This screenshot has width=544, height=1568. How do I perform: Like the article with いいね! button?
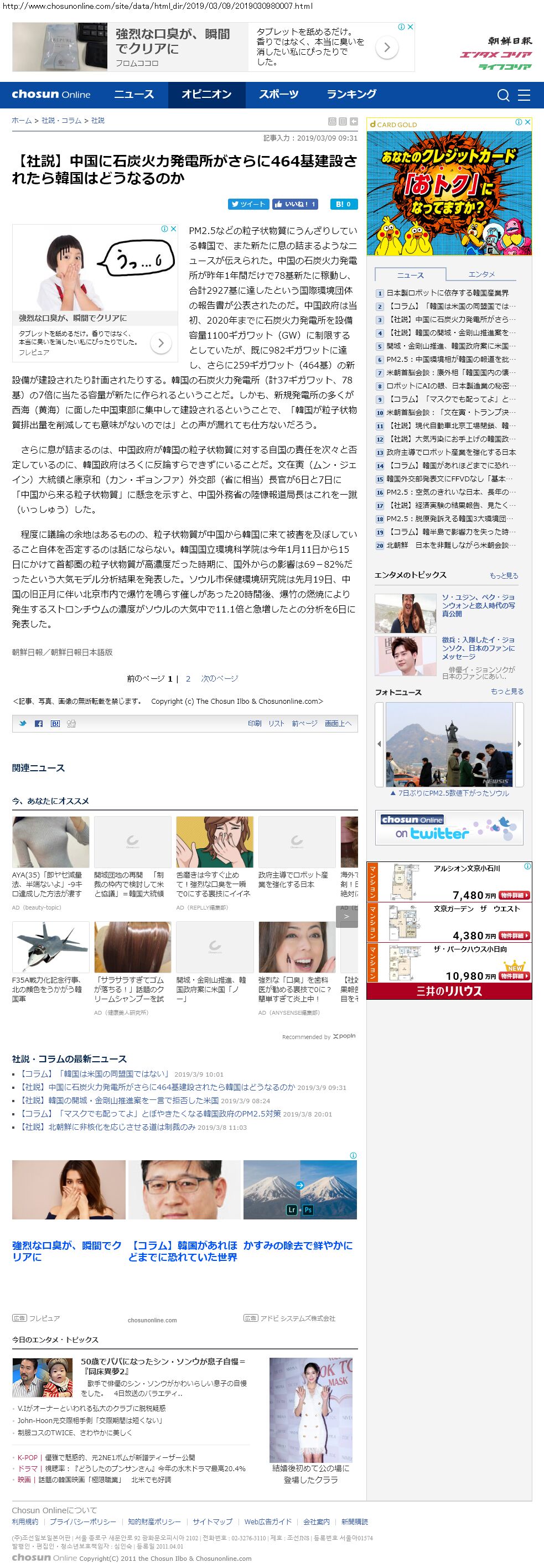[x=296, y=204]
